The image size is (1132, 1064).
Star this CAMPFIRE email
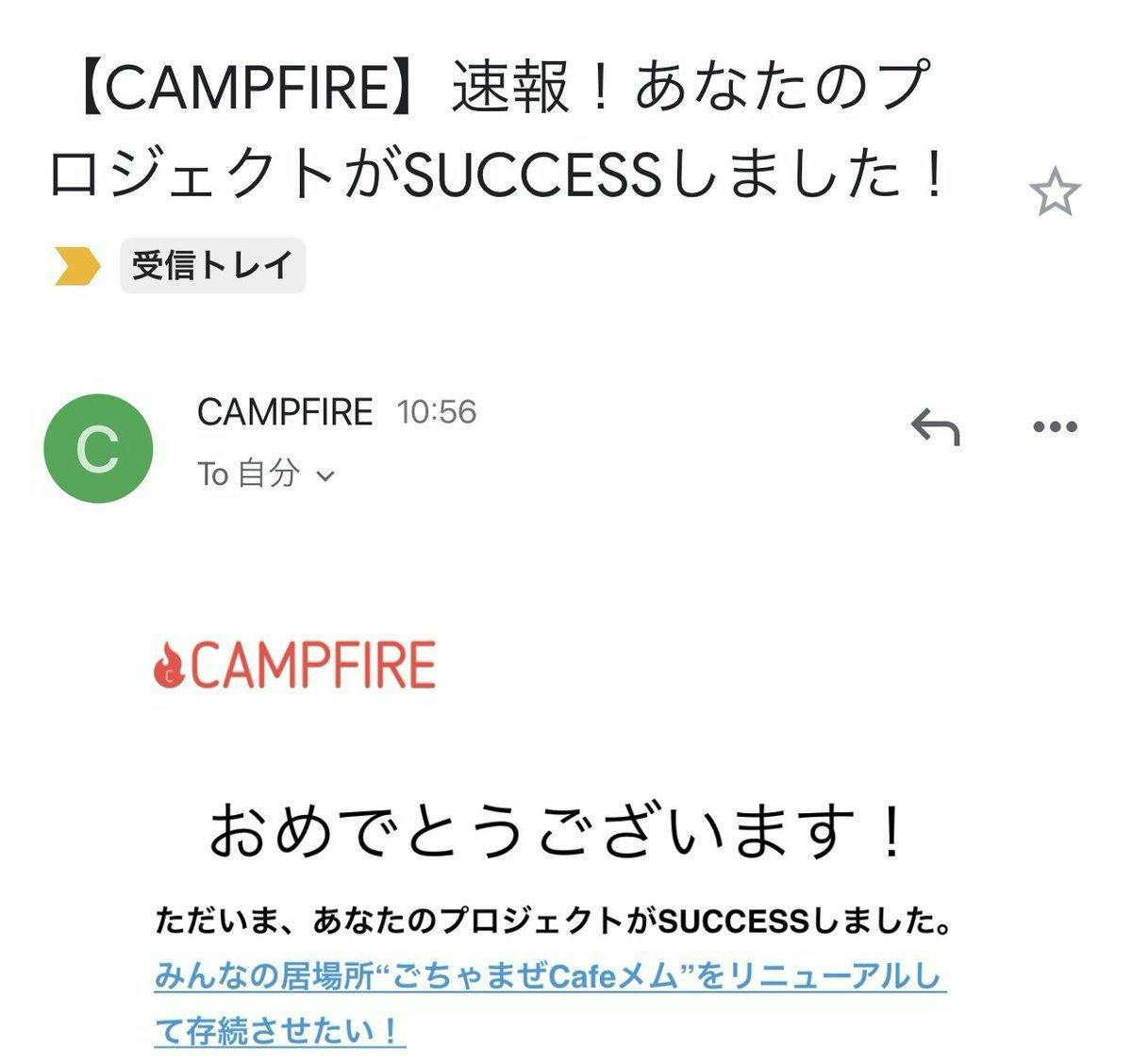click(1054, 192)
